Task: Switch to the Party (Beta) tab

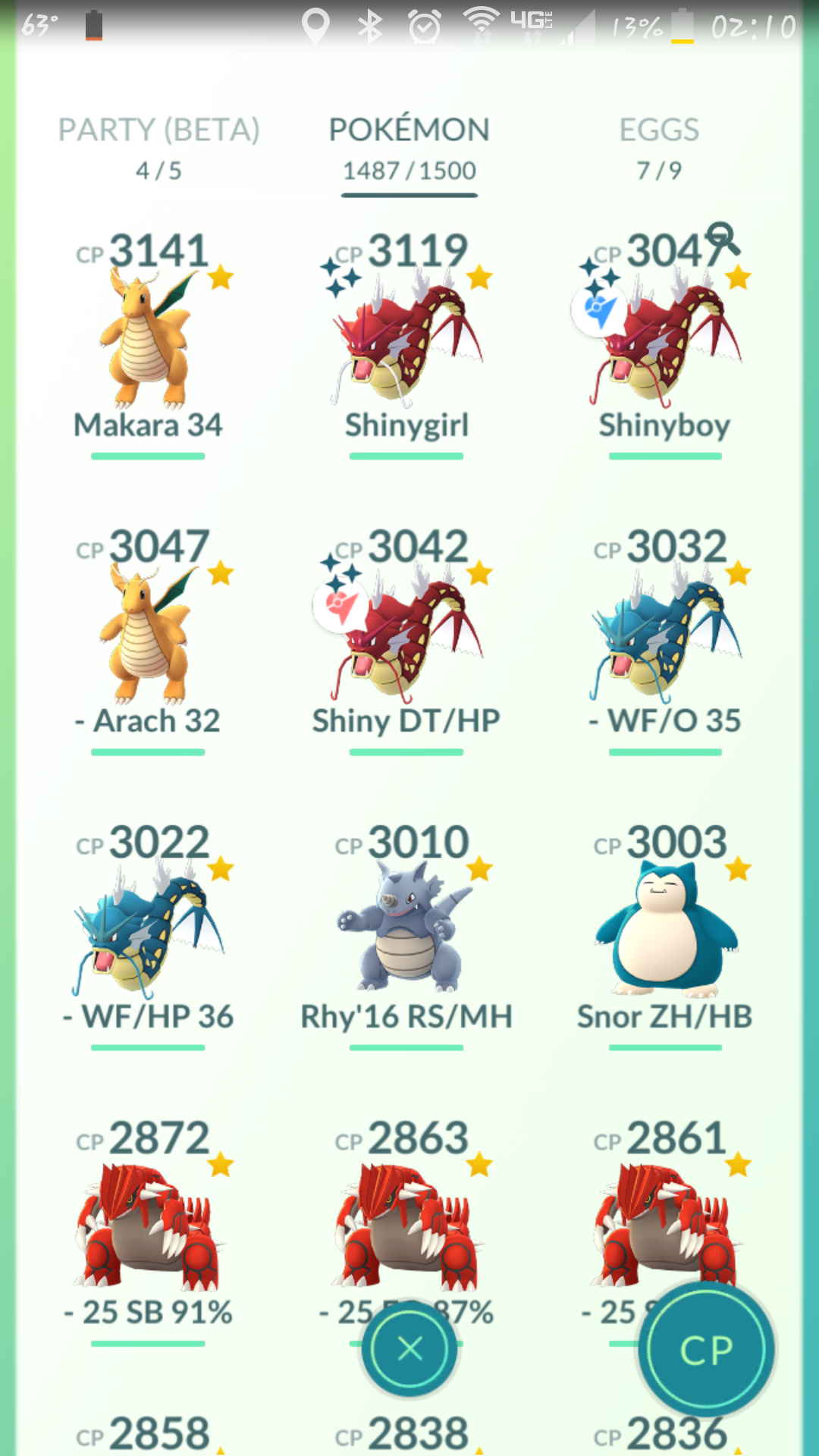Action: coord(158,148)
